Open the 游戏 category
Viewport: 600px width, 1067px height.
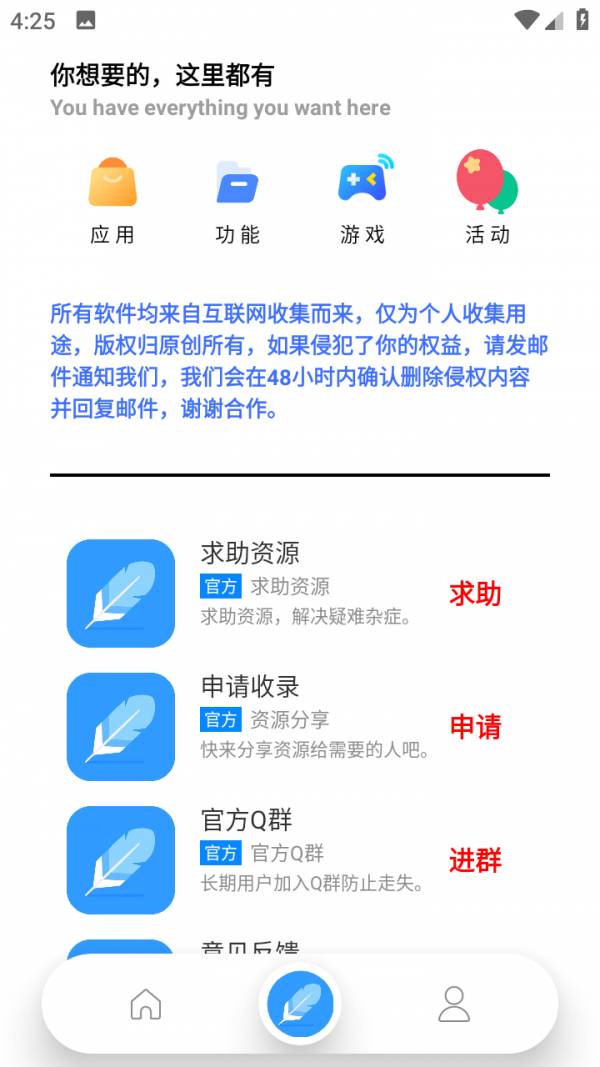[x=363, y=200]
